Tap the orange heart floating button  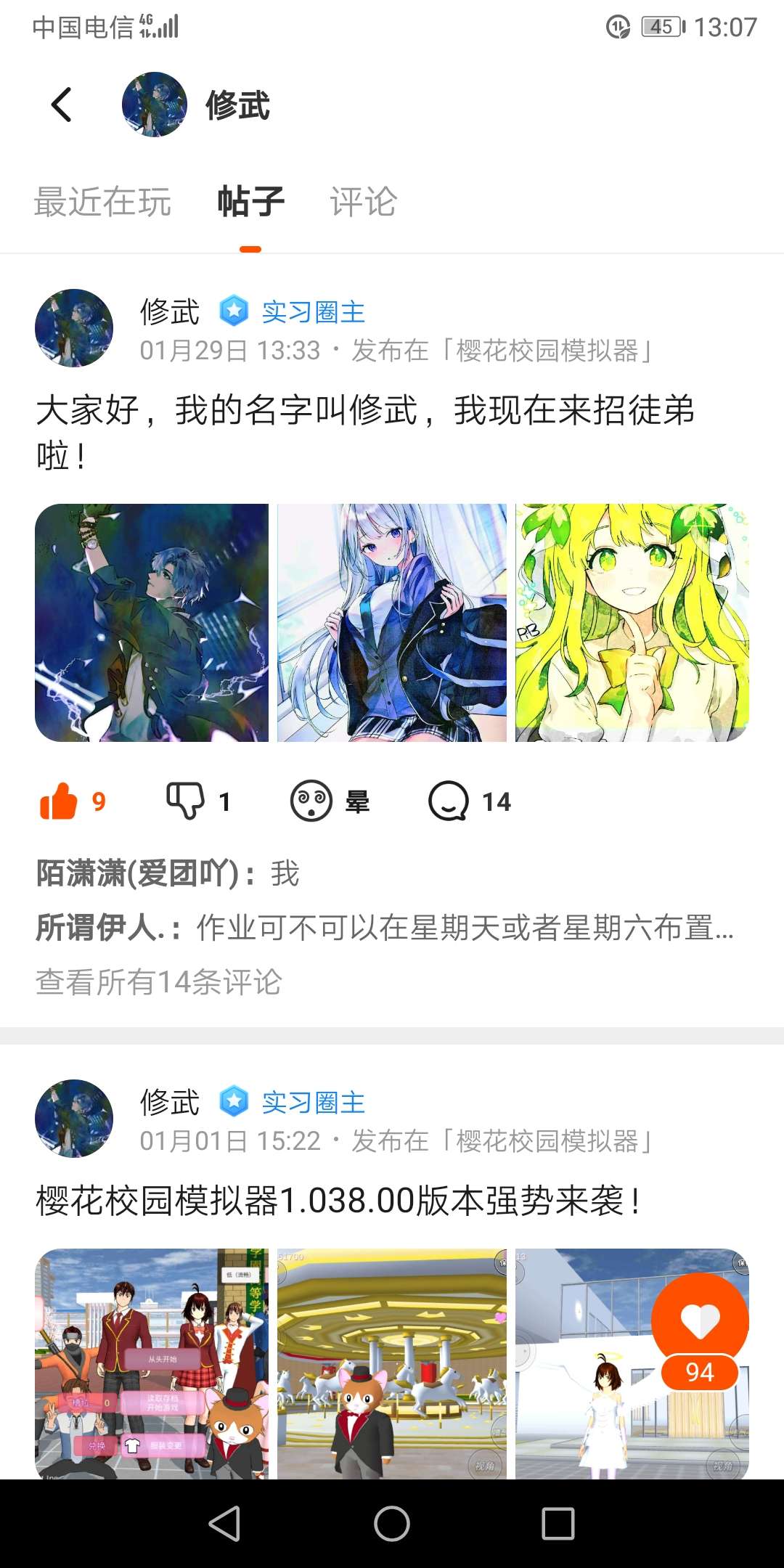click(700, 1321)
